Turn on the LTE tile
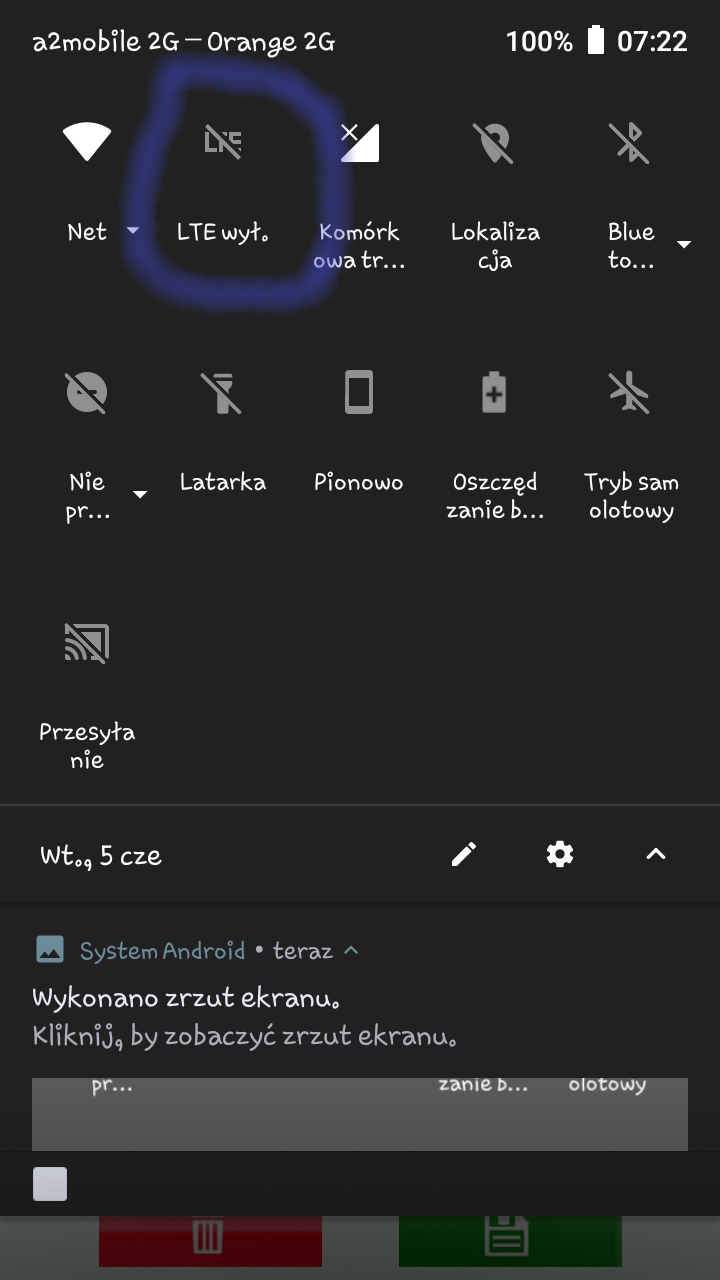This screenshot has height=1280, width=720. (223, 143)
